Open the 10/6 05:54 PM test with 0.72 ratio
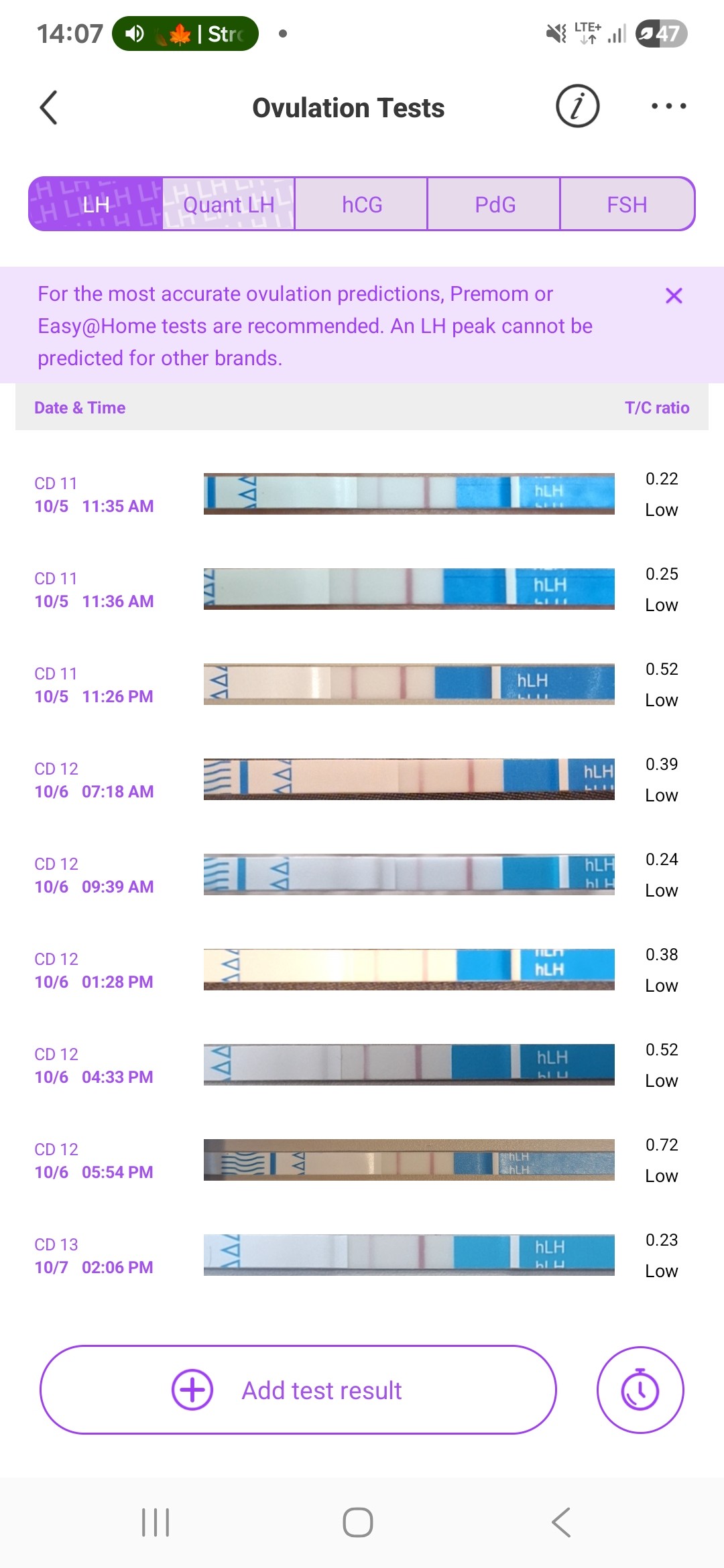The image size is (724, 1568). [x=362, y=1161]
